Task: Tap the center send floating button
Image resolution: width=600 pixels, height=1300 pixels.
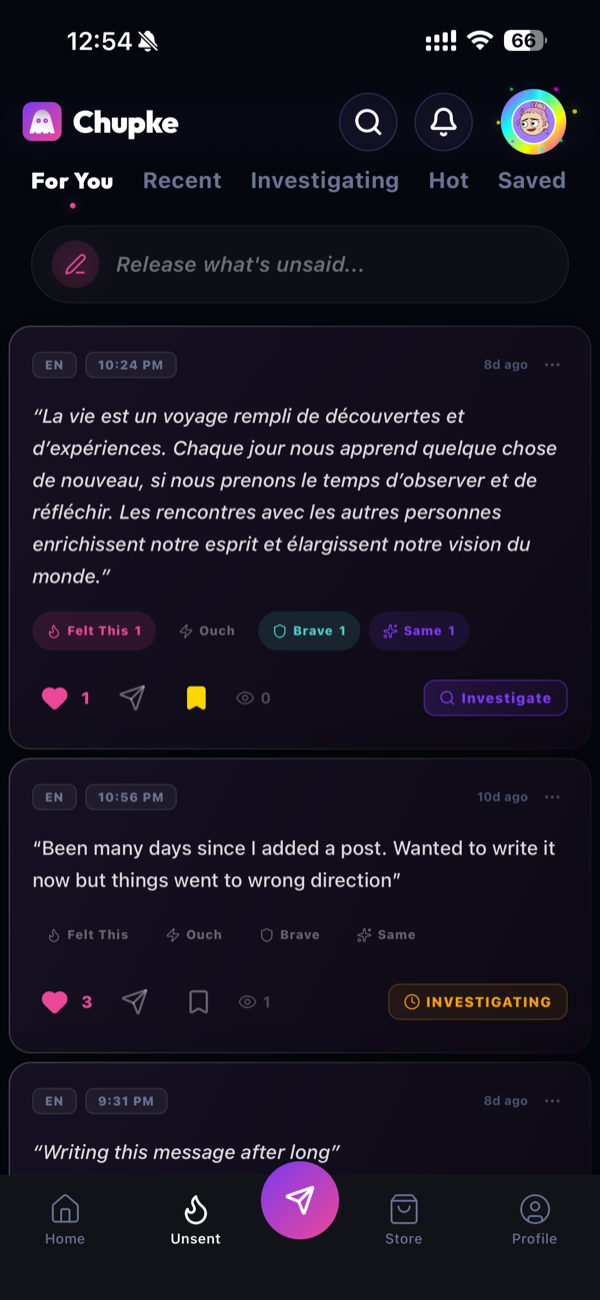Action: 300,1200
